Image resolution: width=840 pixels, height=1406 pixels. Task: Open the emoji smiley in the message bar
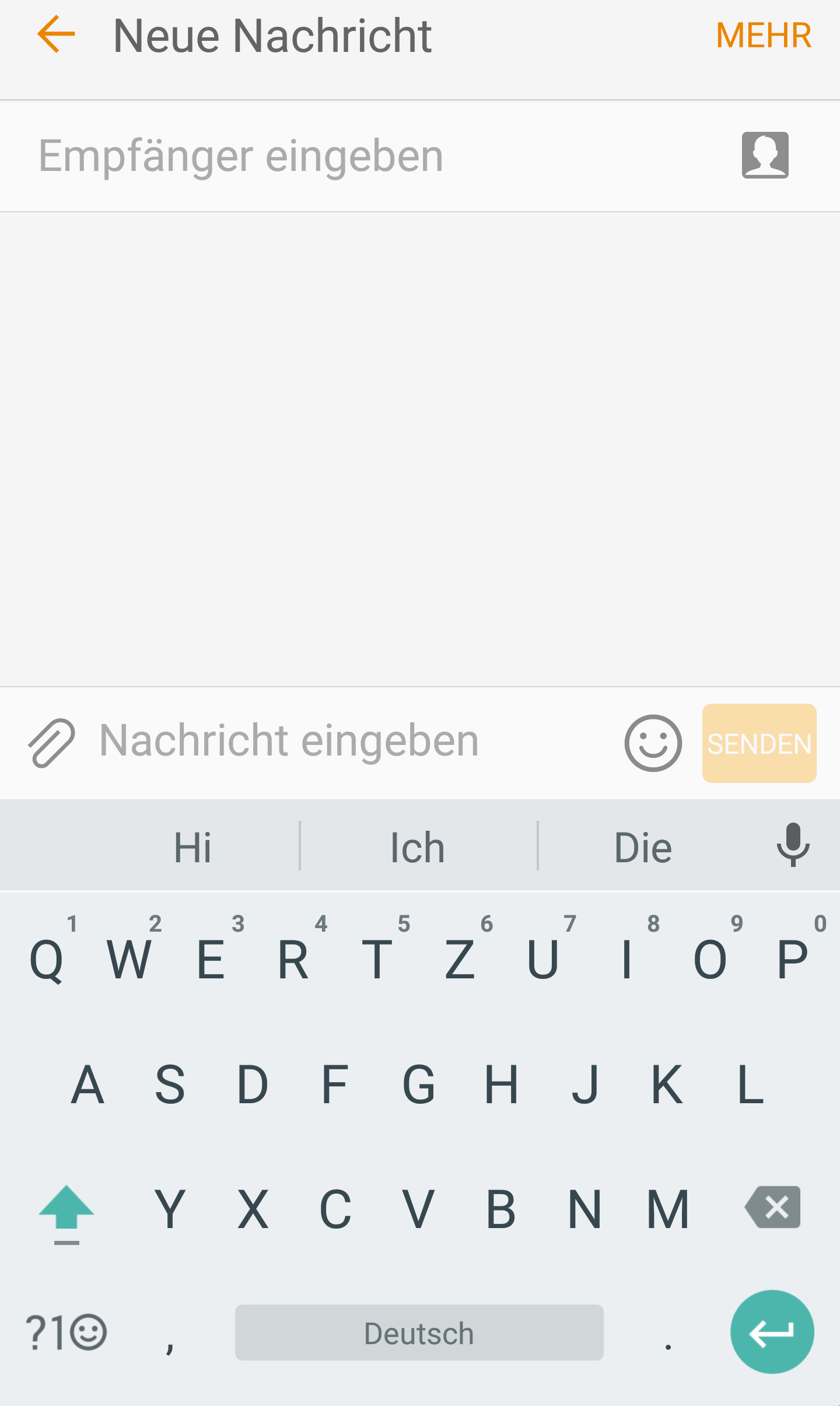(653, 743)
